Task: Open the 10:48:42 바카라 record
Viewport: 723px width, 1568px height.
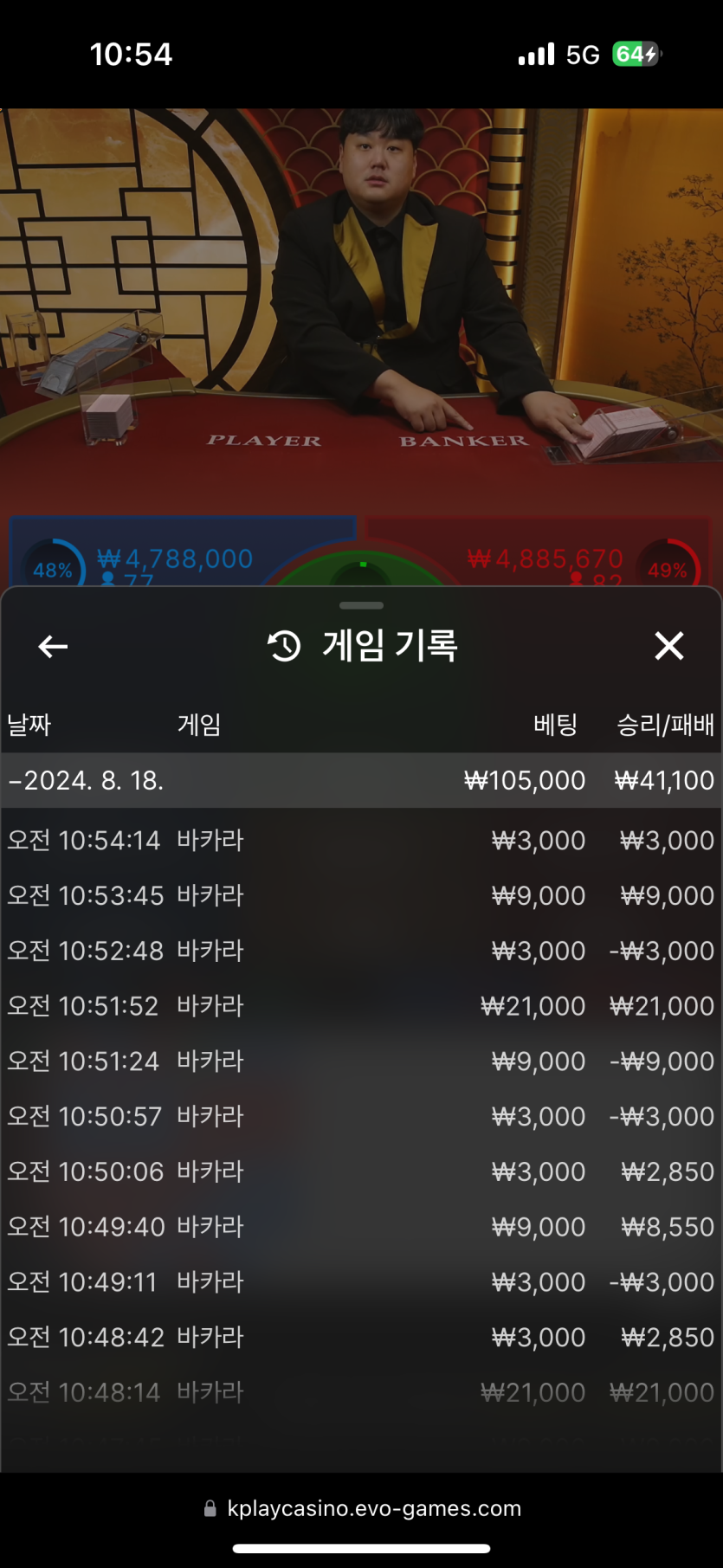Action: point(360,1337)
